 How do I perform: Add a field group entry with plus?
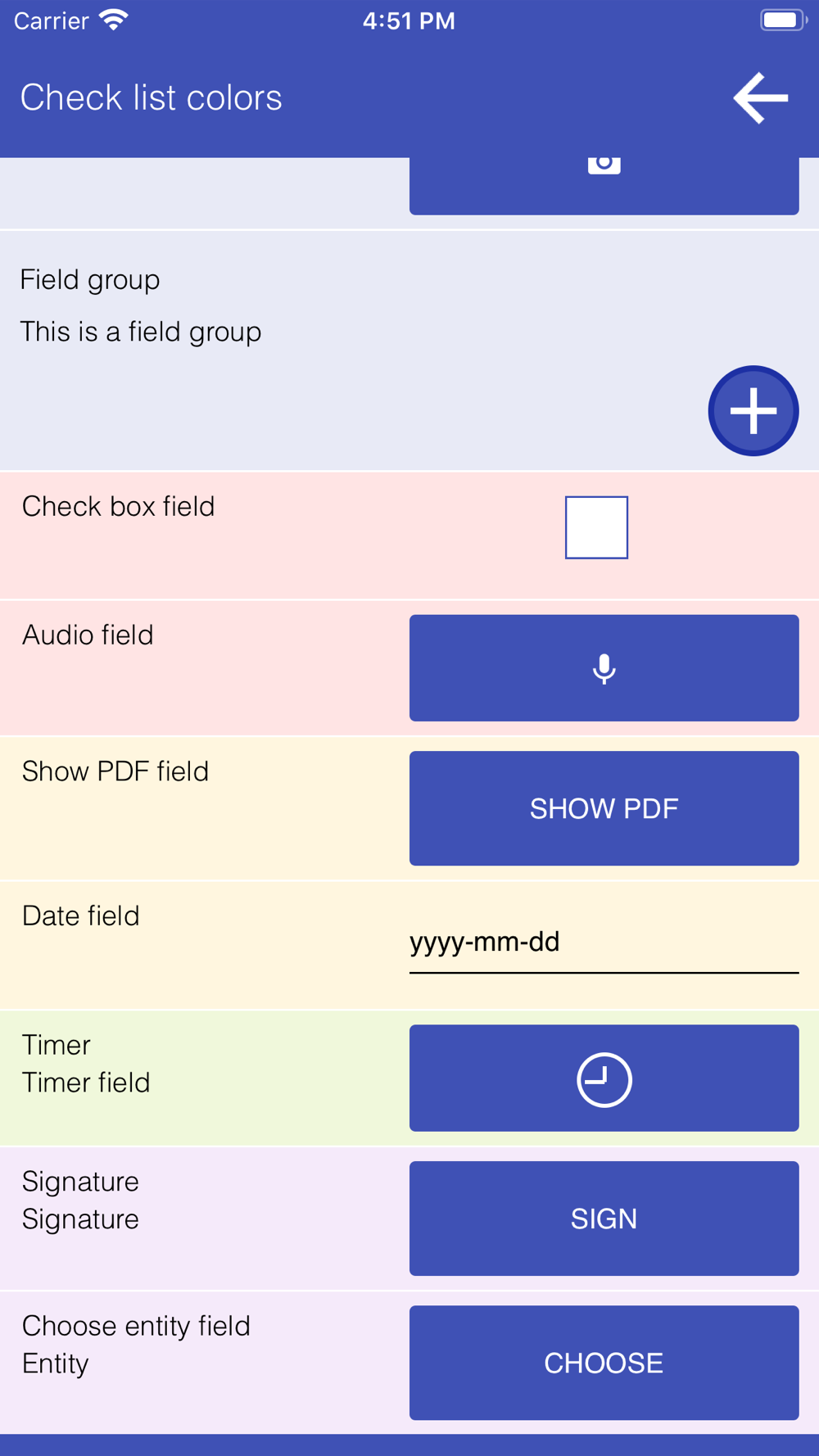coord(753,410)
